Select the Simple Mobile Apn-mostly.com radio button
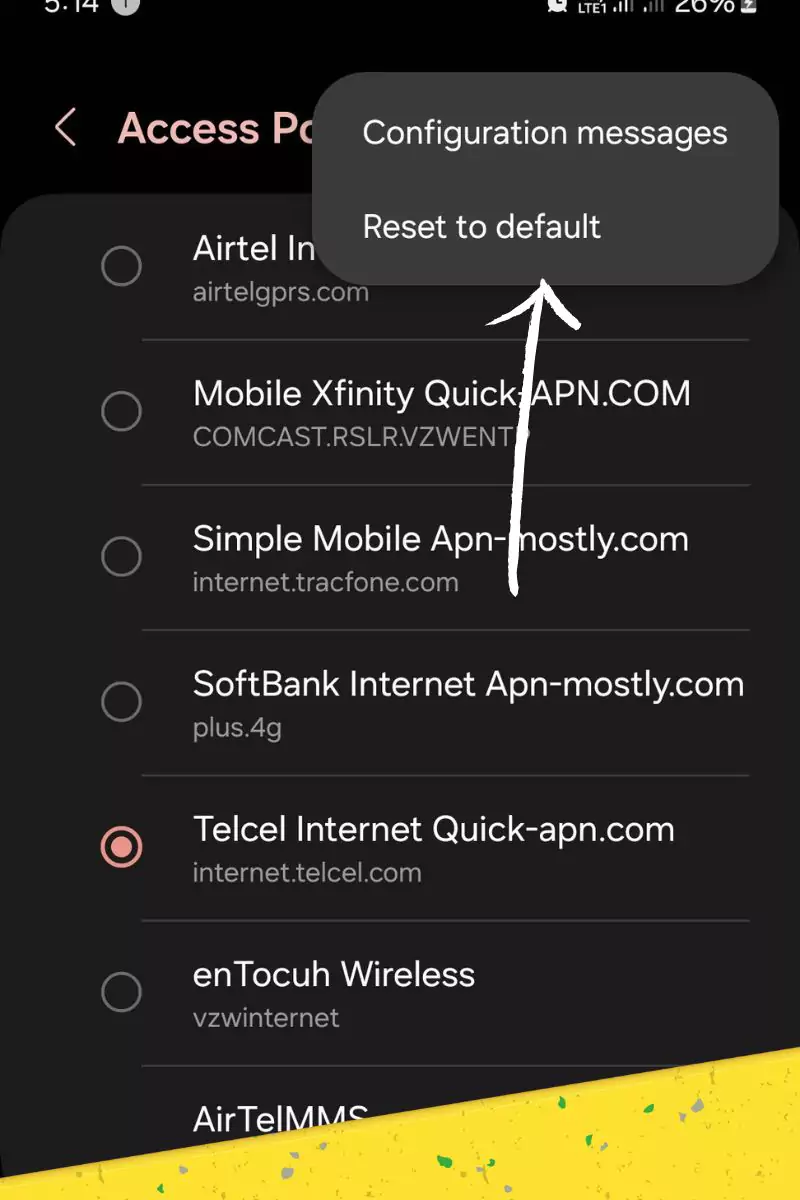This screenshot has width=800, height=1200. click(122, 557)
